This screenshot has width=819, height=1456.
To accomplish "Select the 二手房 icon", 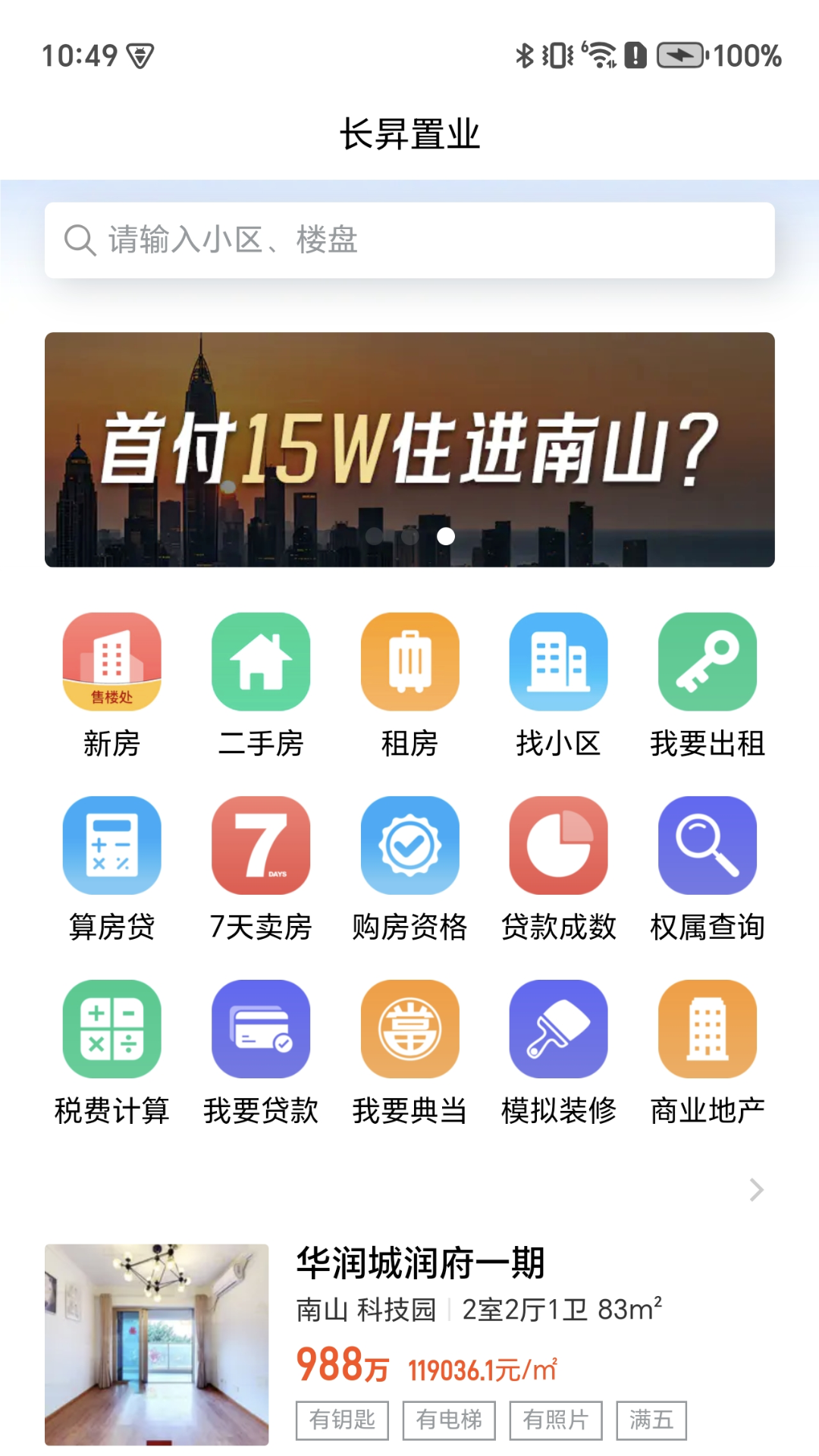I will (260, 661).
